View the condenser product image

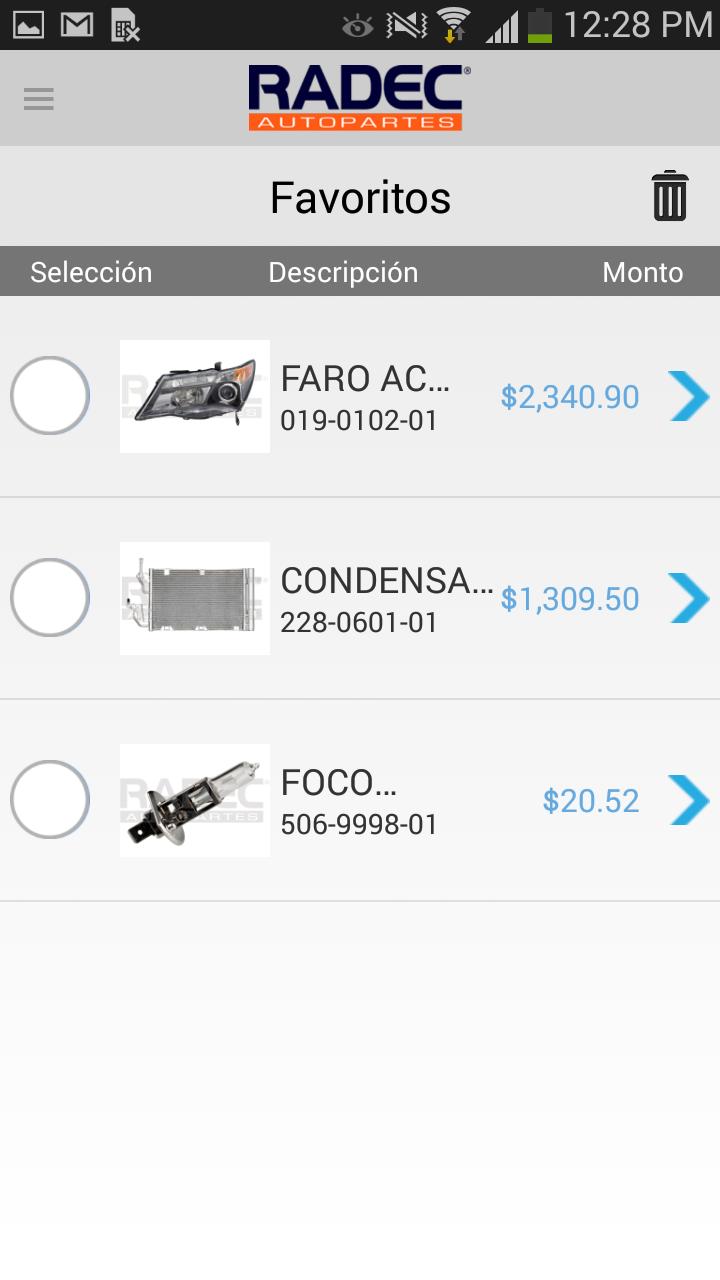click(x=195, y=598)
